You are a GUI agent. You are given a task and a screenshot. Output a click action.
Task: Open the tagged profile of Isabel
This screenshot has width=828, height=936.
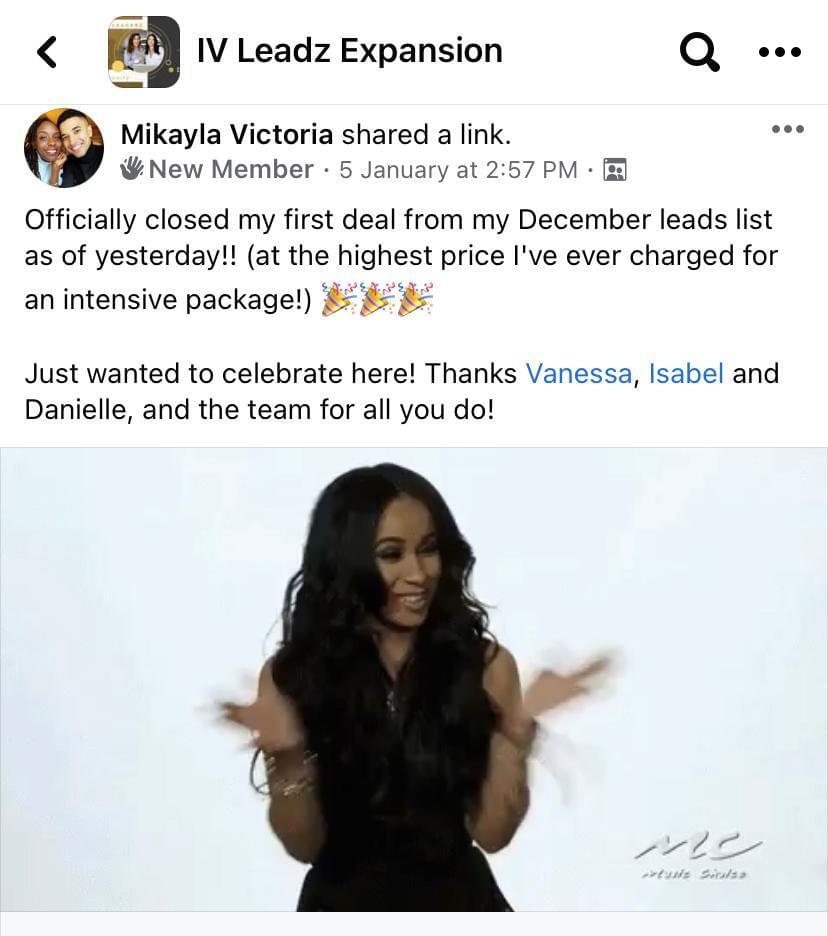(x=686, y=374)
